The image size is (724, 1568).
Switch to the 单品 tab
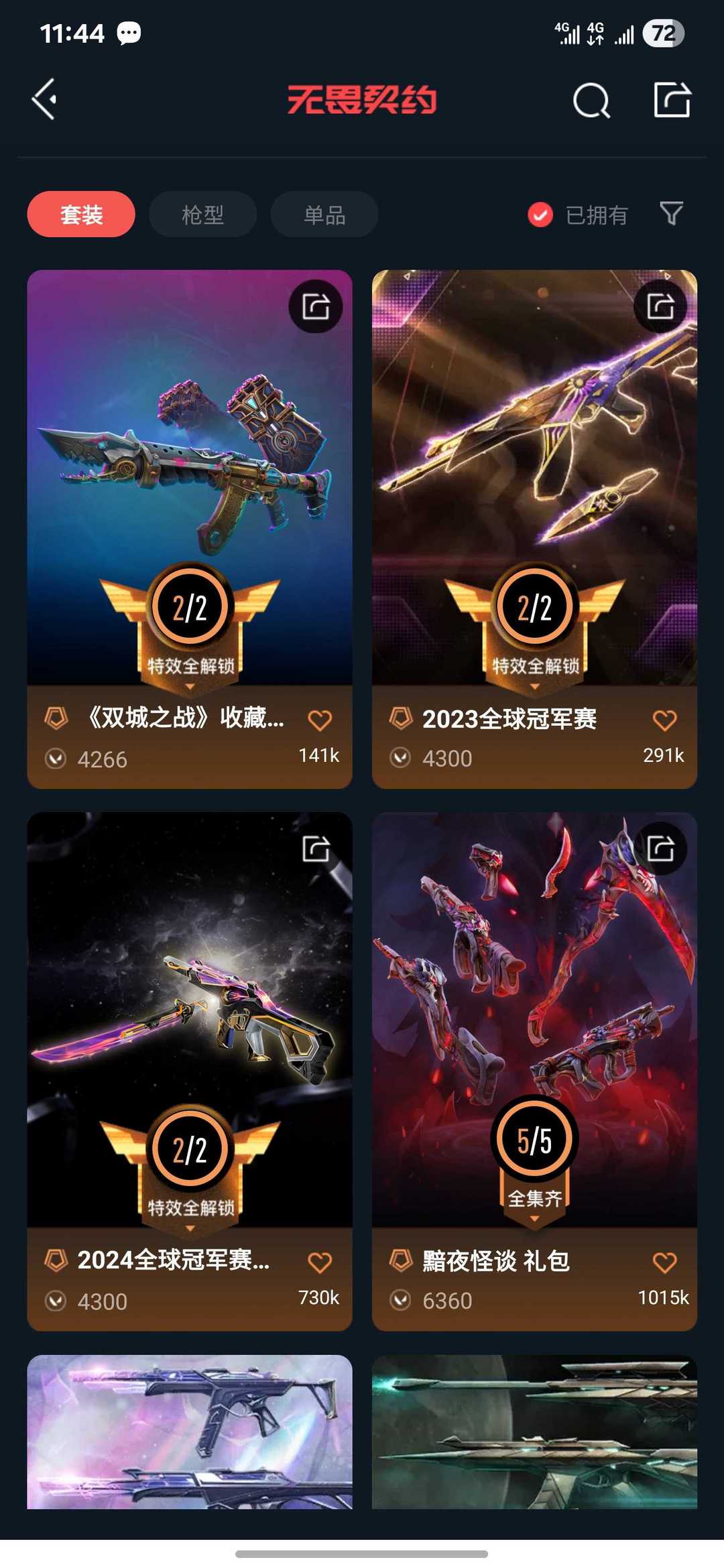pyautogui.click(x=324, y=214)
